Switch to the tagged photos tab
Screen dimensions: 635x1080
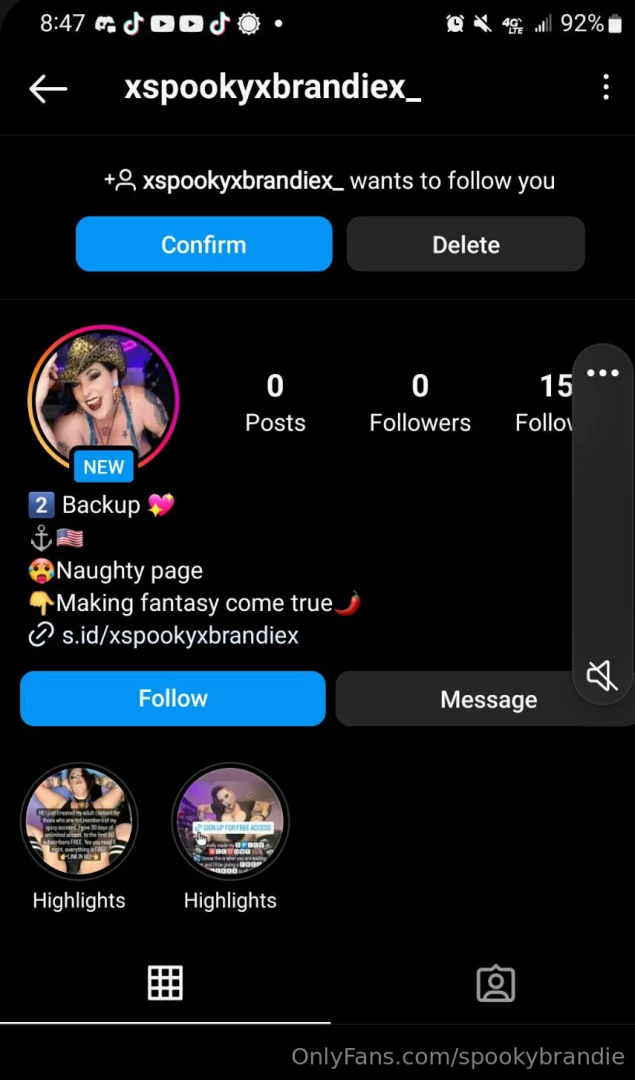tap(495, 983)
